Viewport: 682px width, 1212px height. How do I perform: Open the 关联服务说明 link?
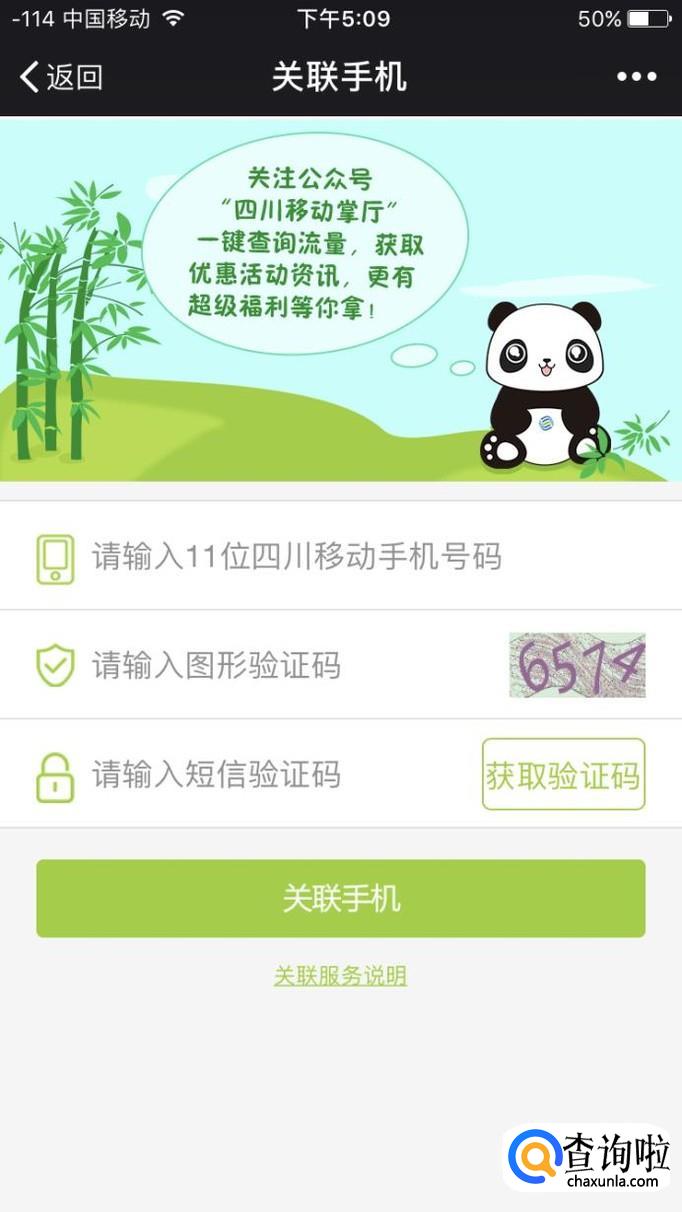coord(341,976)
